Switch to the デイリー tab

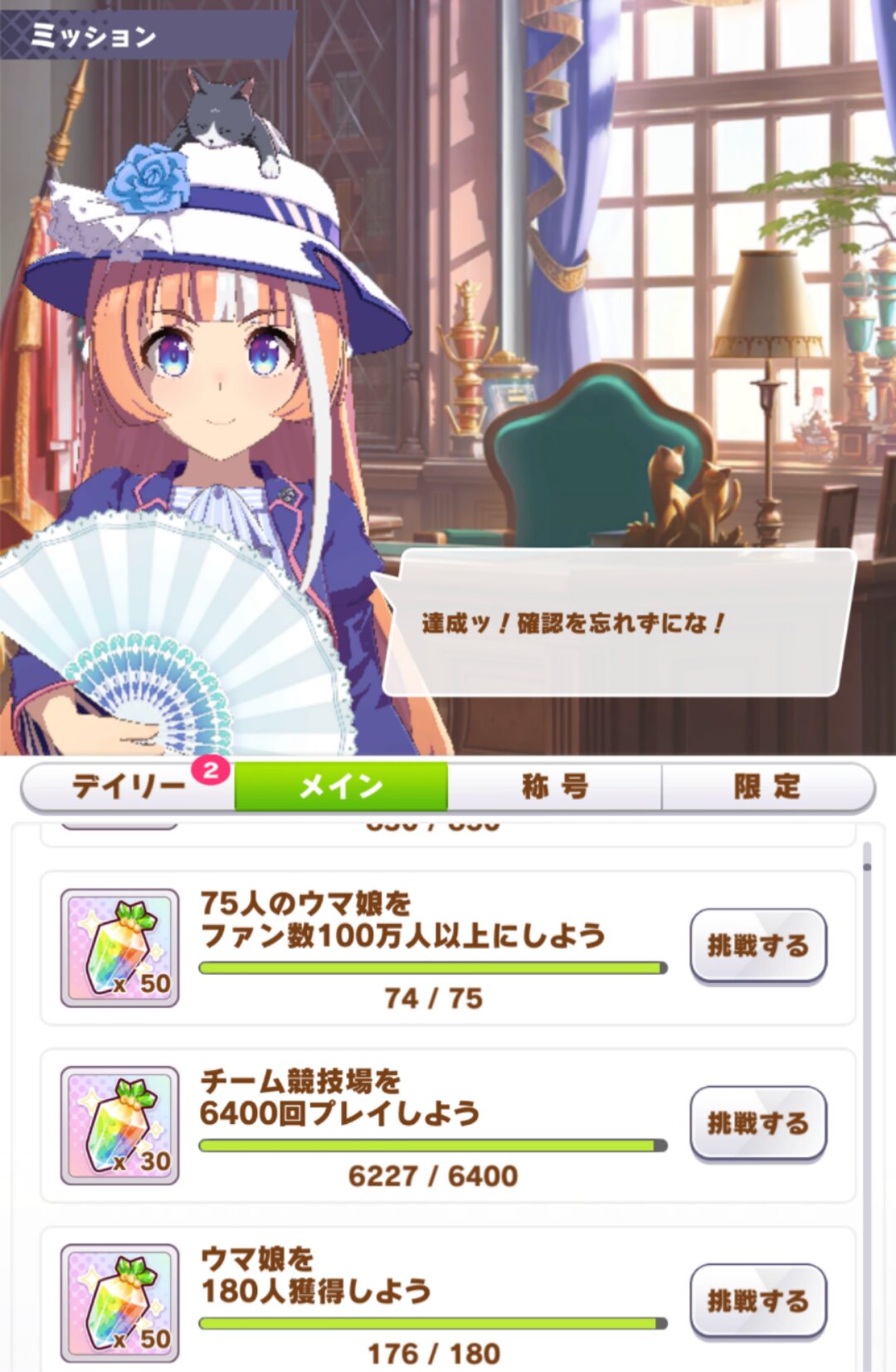129,786
